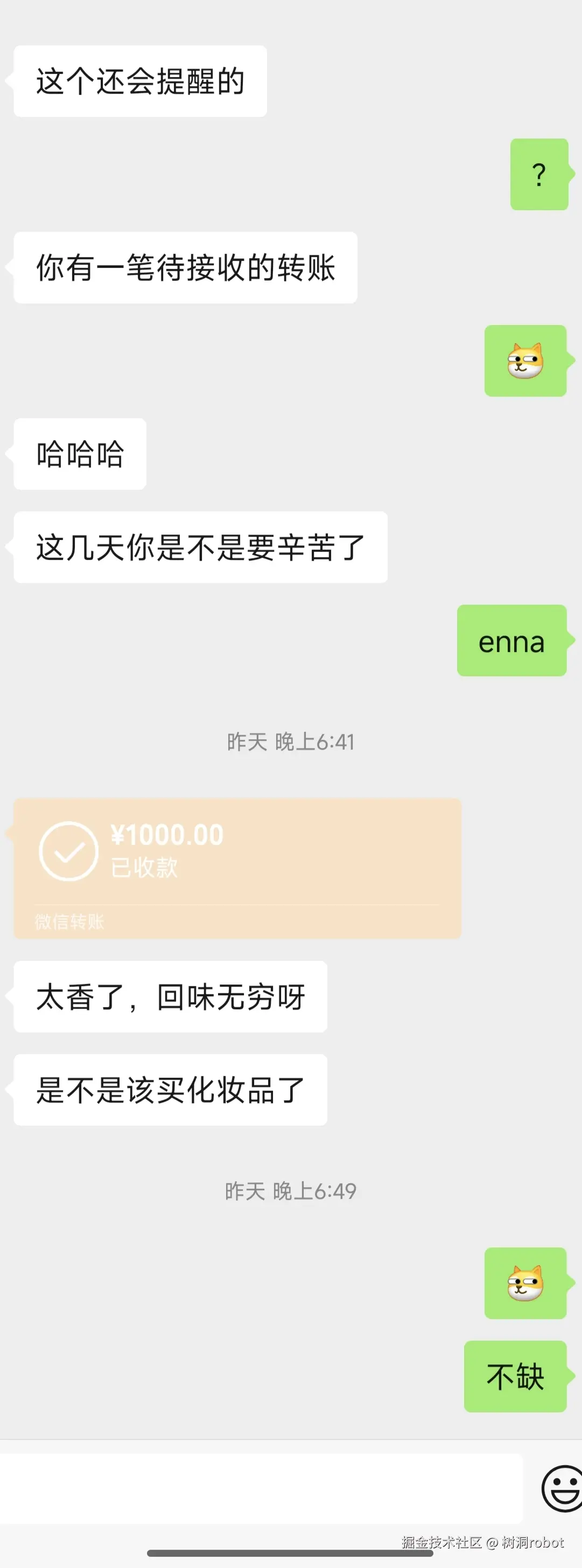Tap the 这几天你是不是要辛苦了 bubble
Viewport: 582px width, 1568px height.
200,547
